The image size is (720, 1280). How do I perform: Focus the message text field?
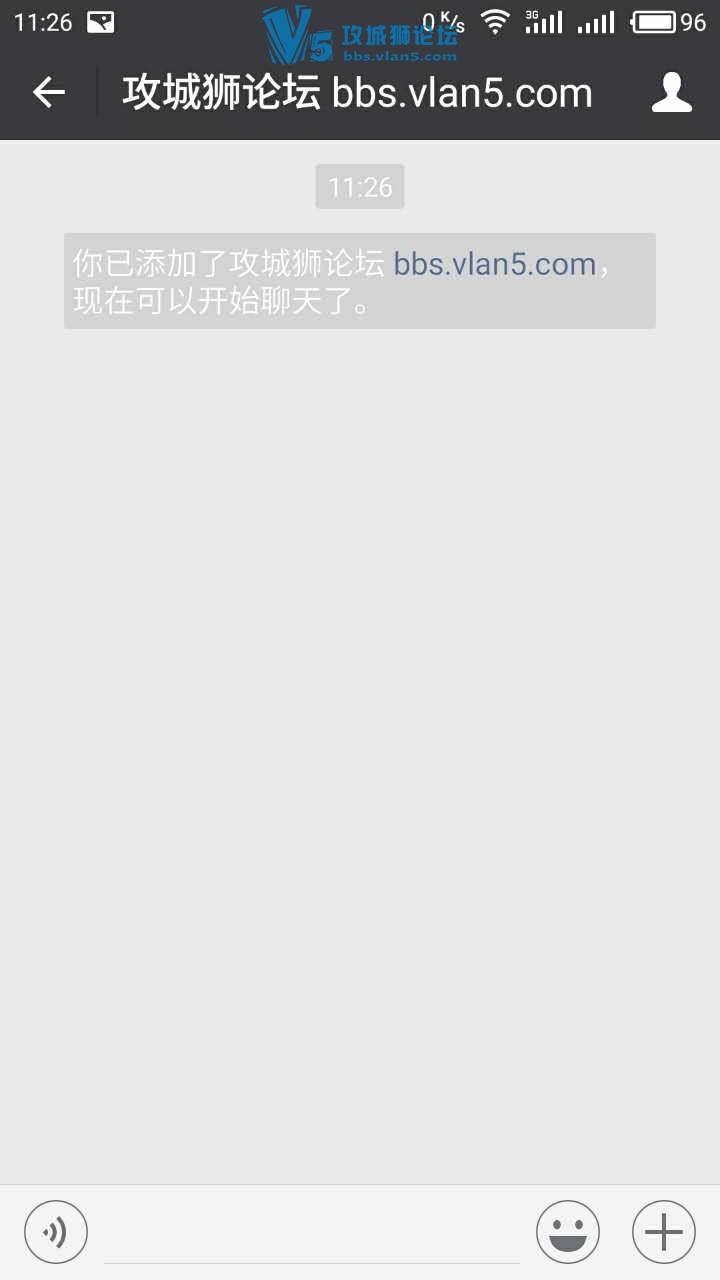tap(312, 1234)
